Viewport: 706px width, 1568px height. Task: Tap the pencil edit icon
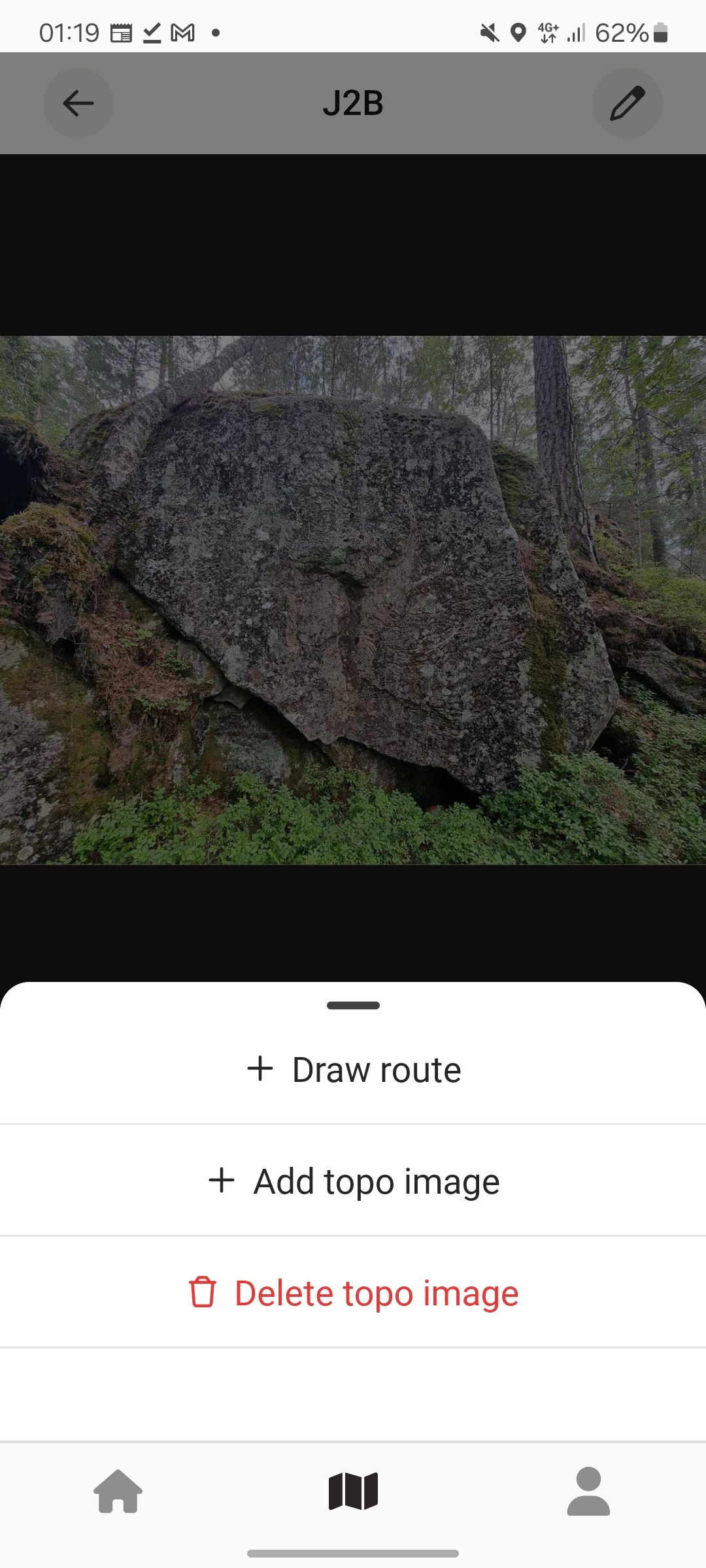coord(628,103)
